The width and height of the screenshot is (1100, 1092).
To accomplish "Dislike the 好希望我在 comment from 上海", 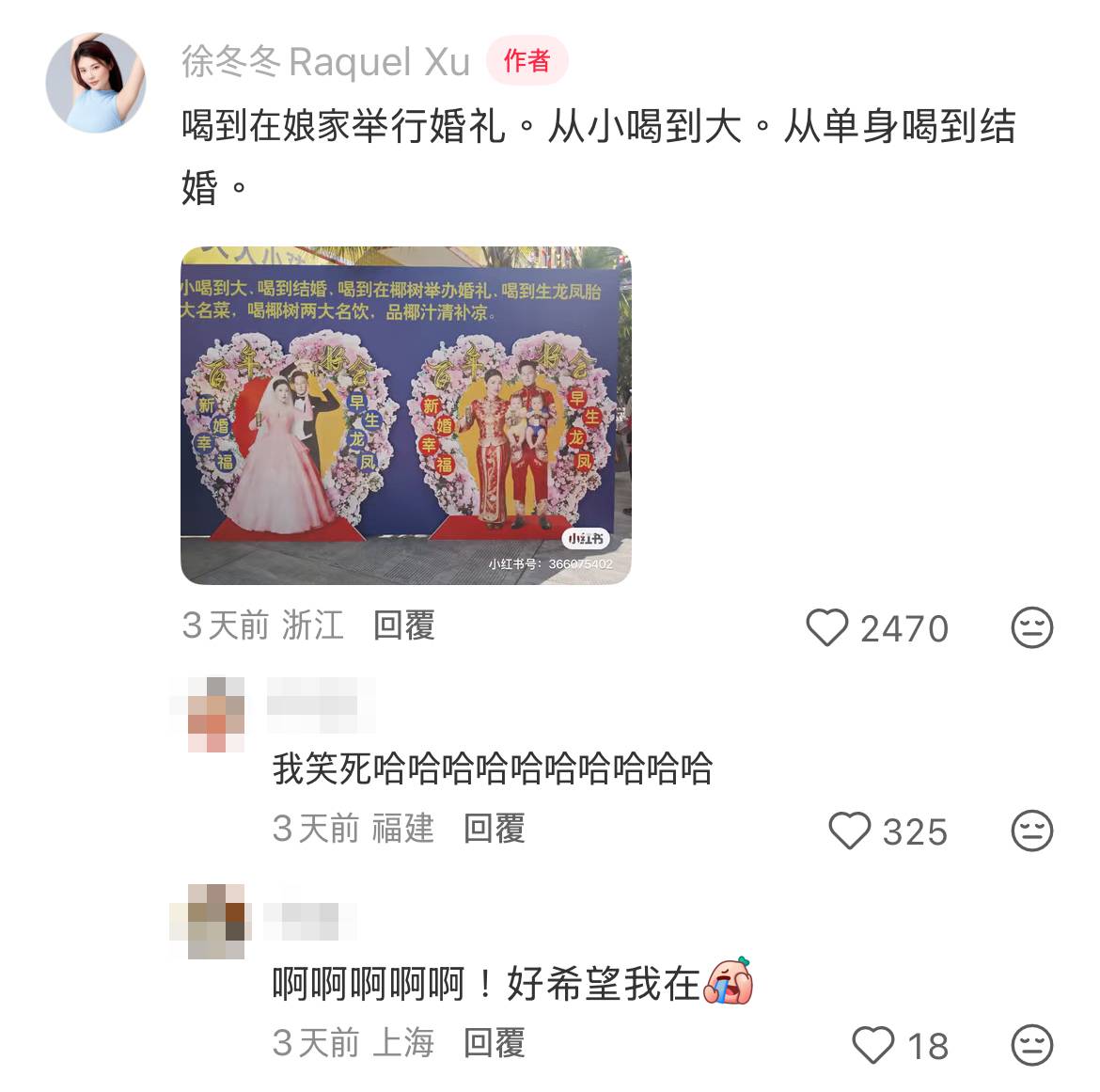I will coord(1031,1045).
